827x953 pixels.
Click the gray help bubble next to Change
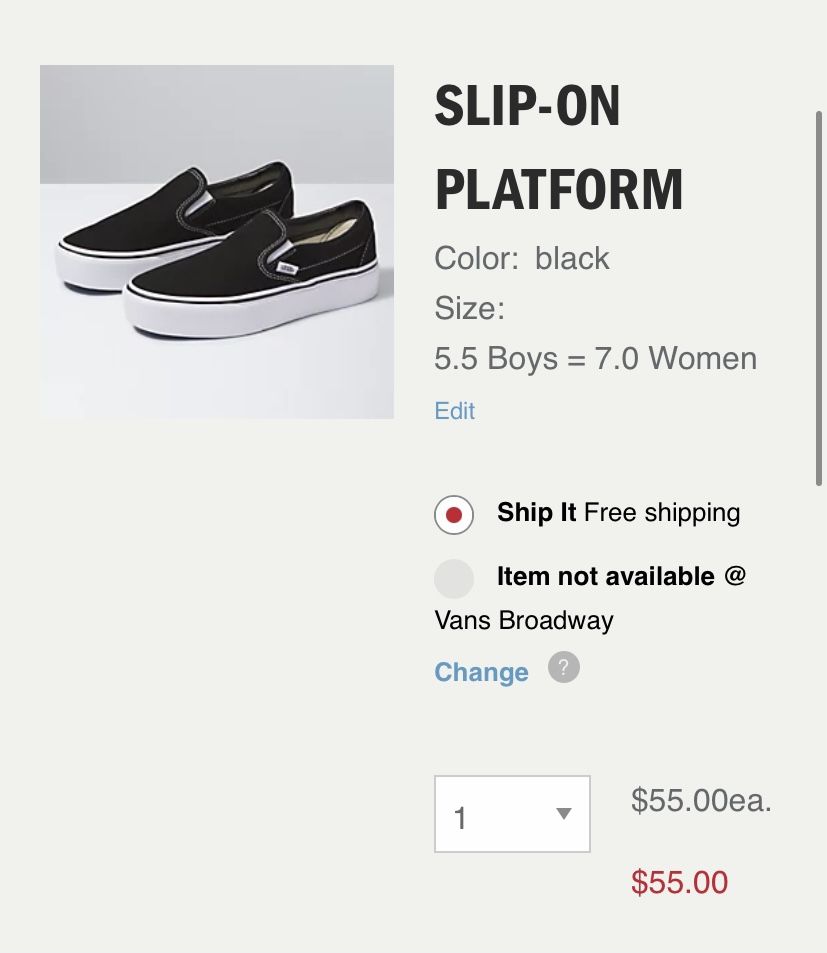point(563,666)
